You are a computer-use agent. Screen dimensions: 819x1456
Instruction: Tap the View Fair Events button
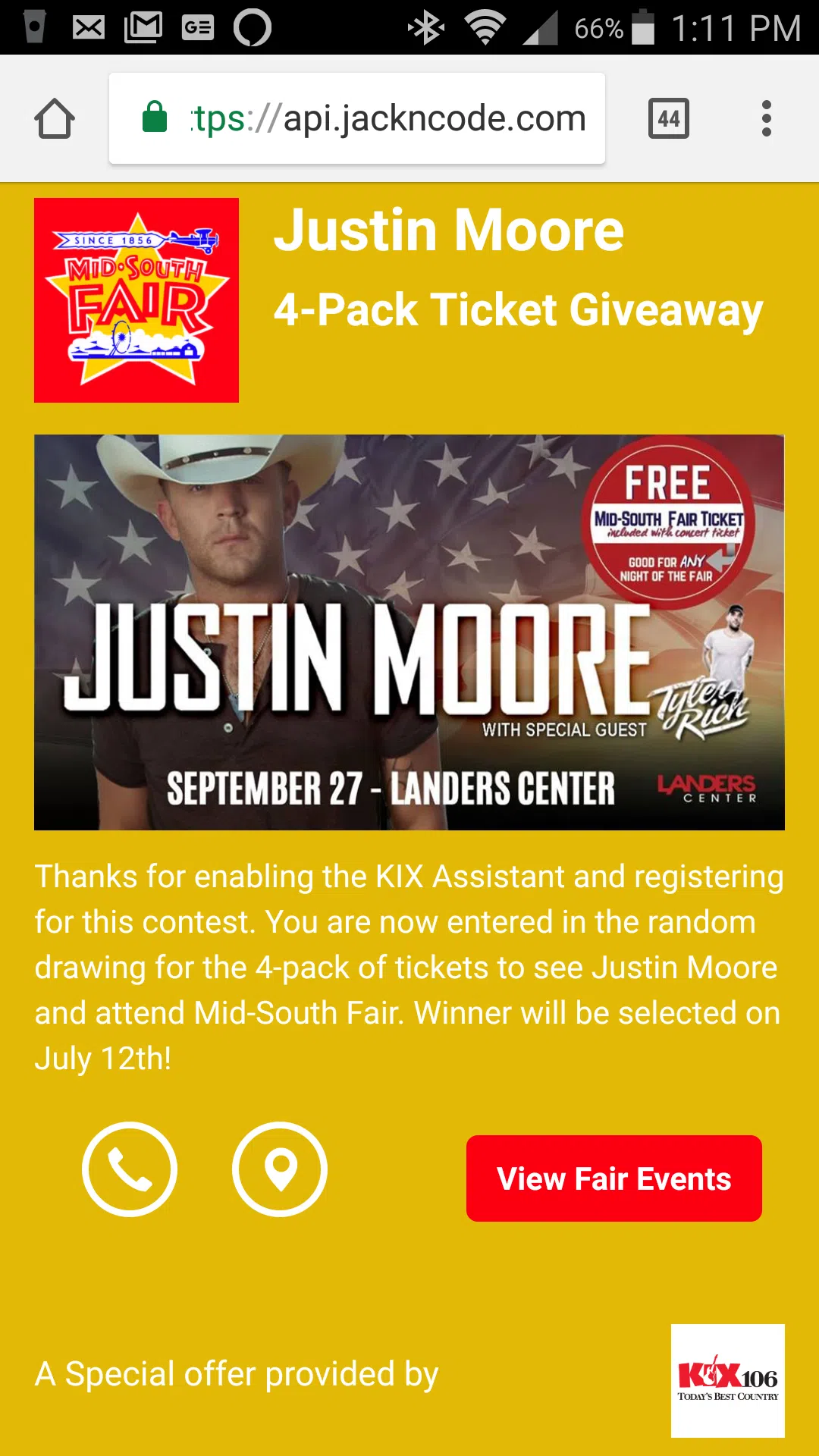[614, 1178]
